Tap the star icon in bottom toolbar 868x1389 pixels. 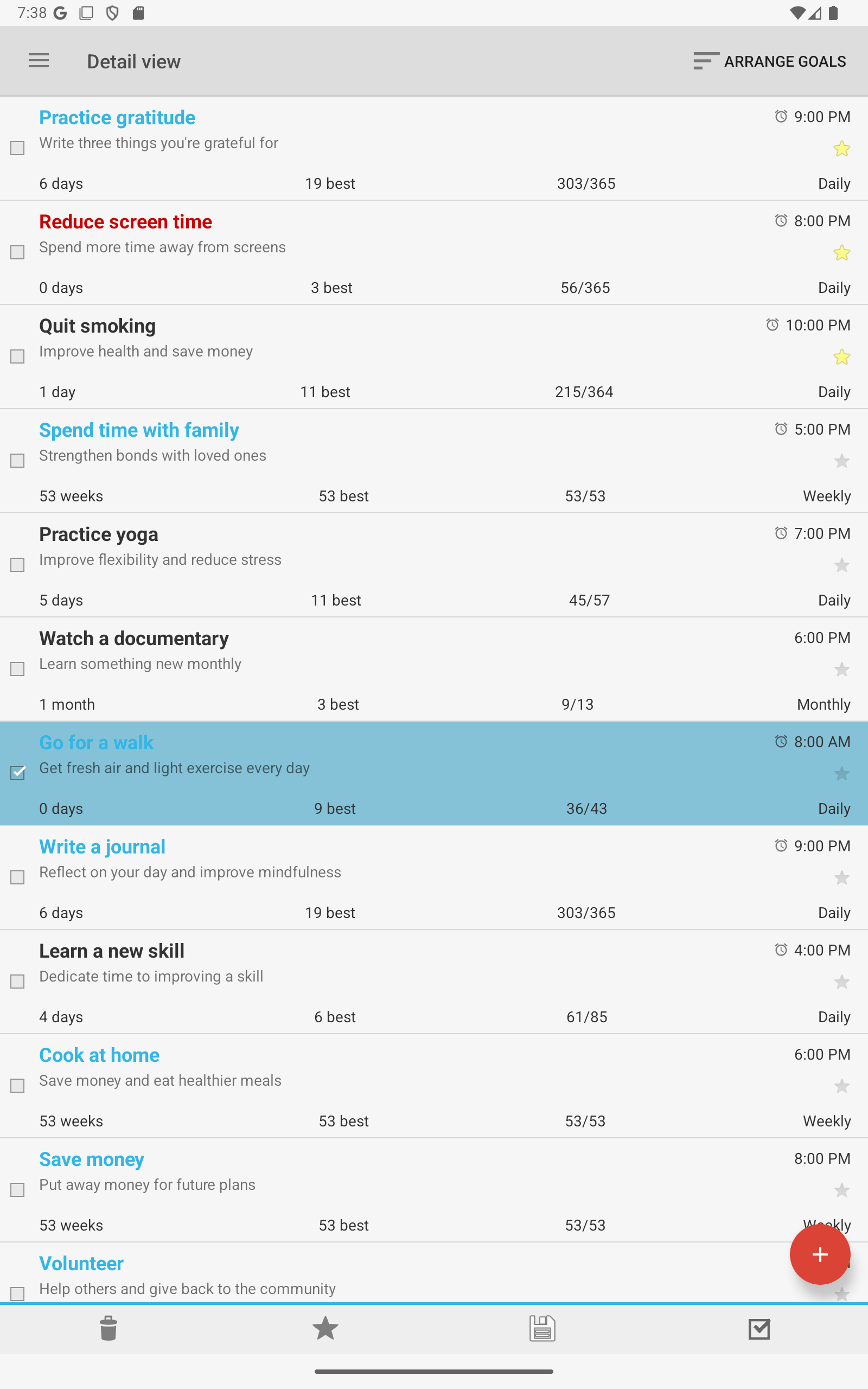click(x=325, y=1328)
